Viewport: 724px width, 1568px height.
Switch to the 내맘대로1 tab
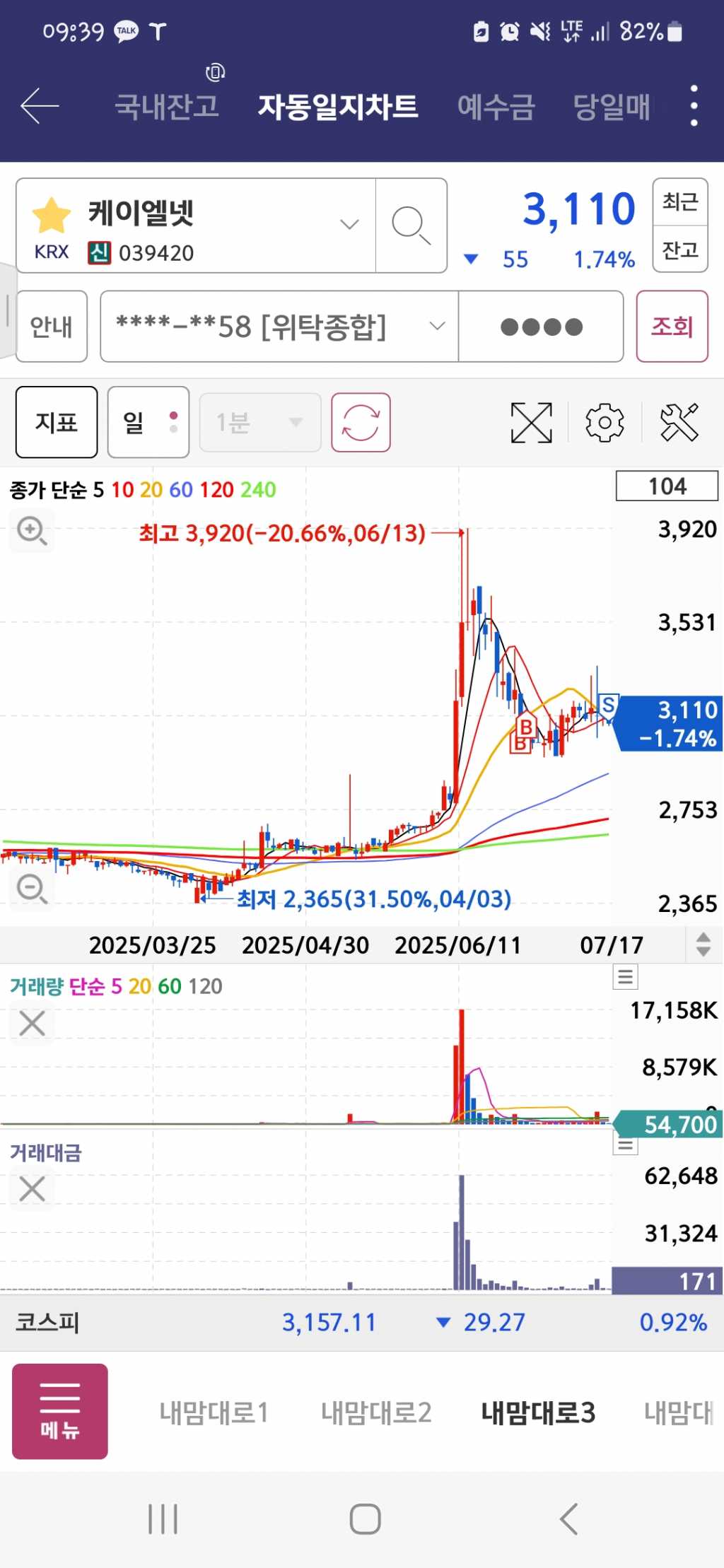tap(214, 1412)
